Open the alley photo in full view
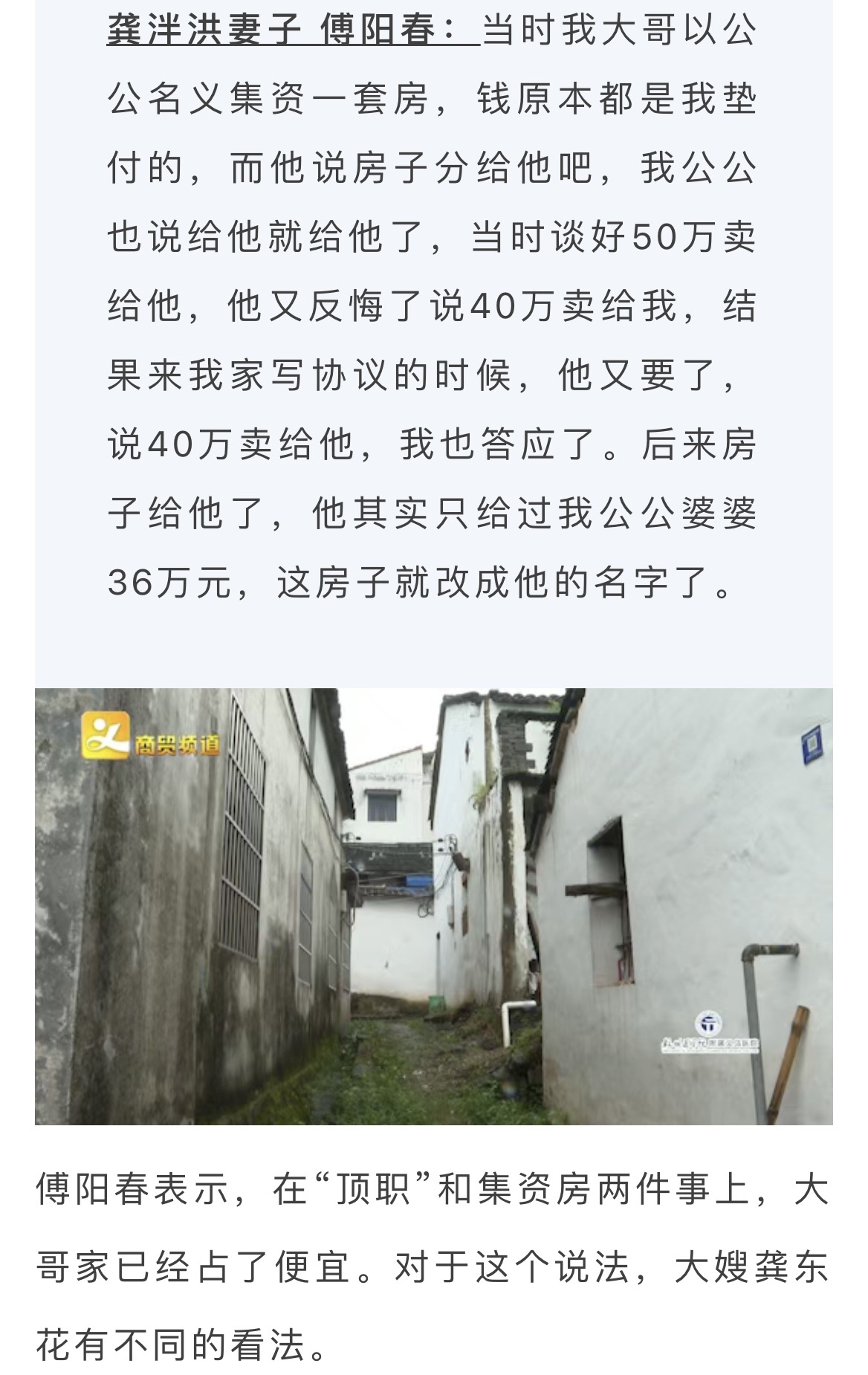The height and width of the screenshot is (1375, 868). [433, 905]
